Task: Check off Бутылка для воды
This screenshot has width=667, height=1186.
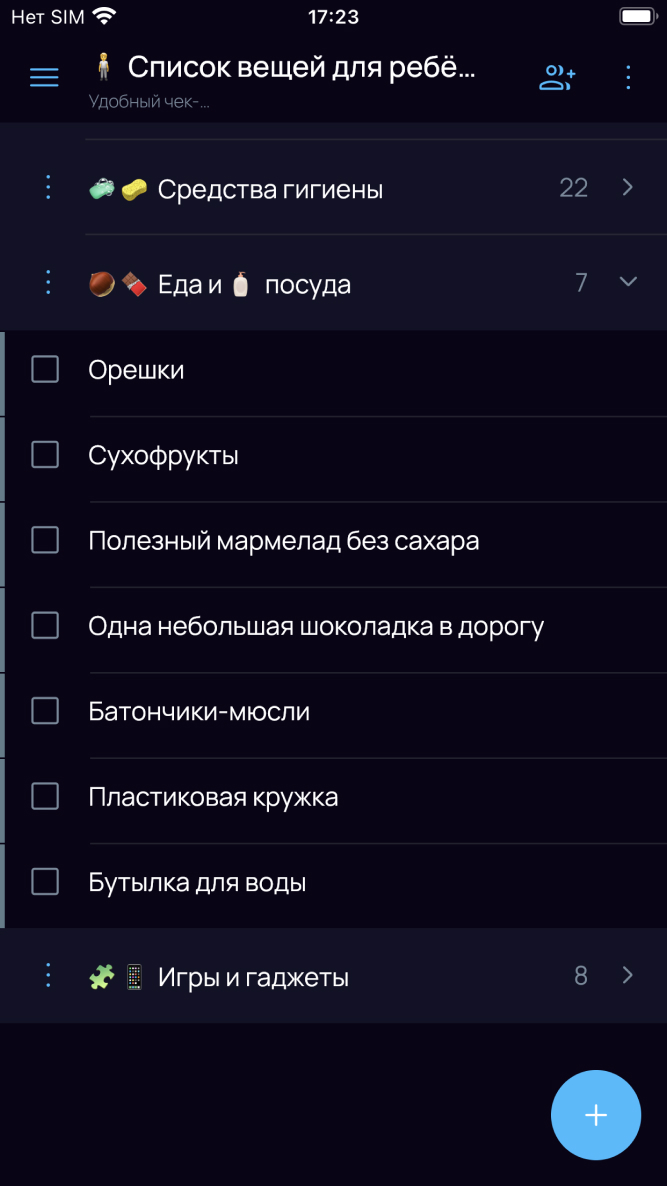Action: coord(45,882)
